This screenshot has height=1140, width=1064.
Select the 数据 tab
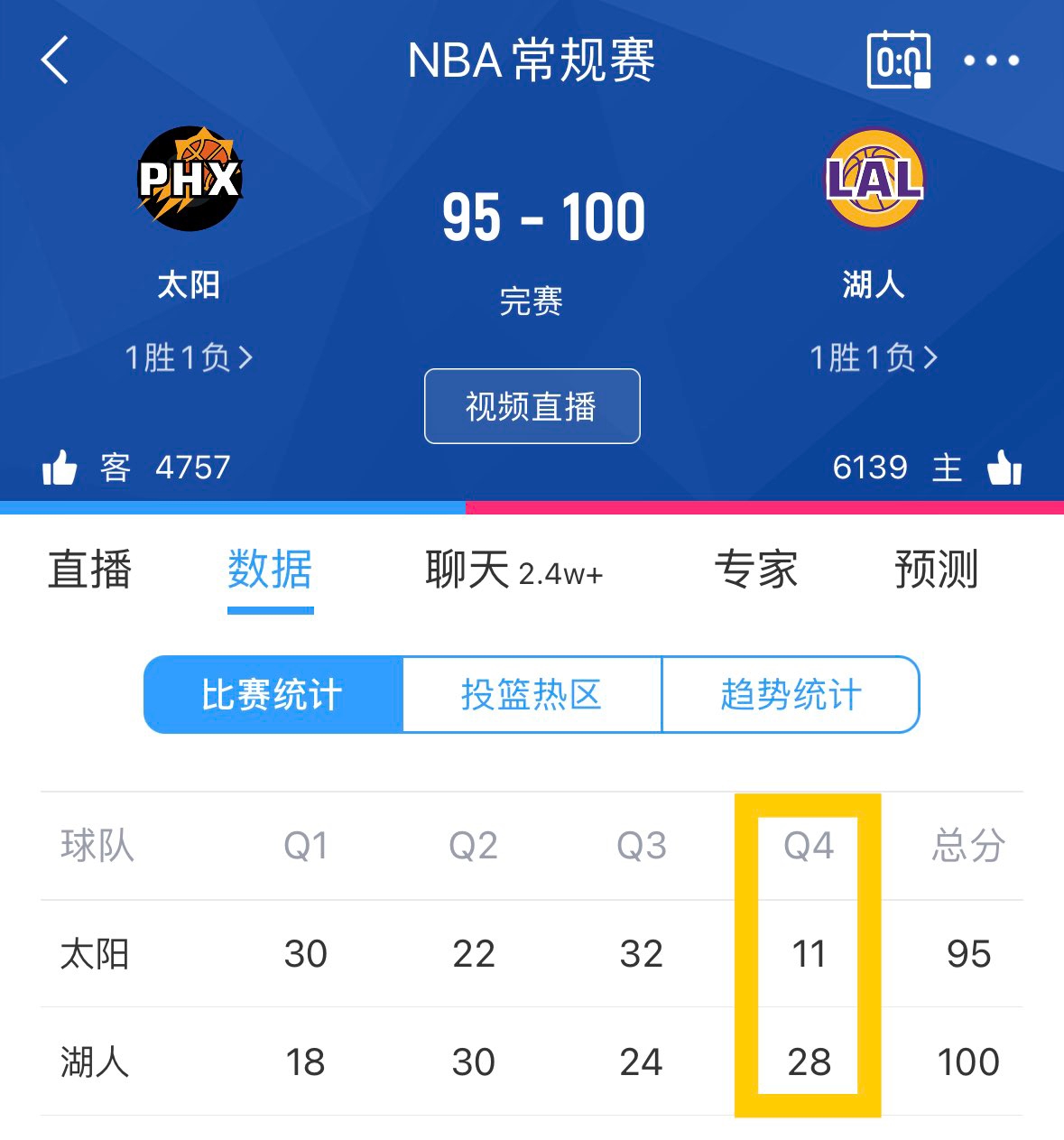click(270, 570)
